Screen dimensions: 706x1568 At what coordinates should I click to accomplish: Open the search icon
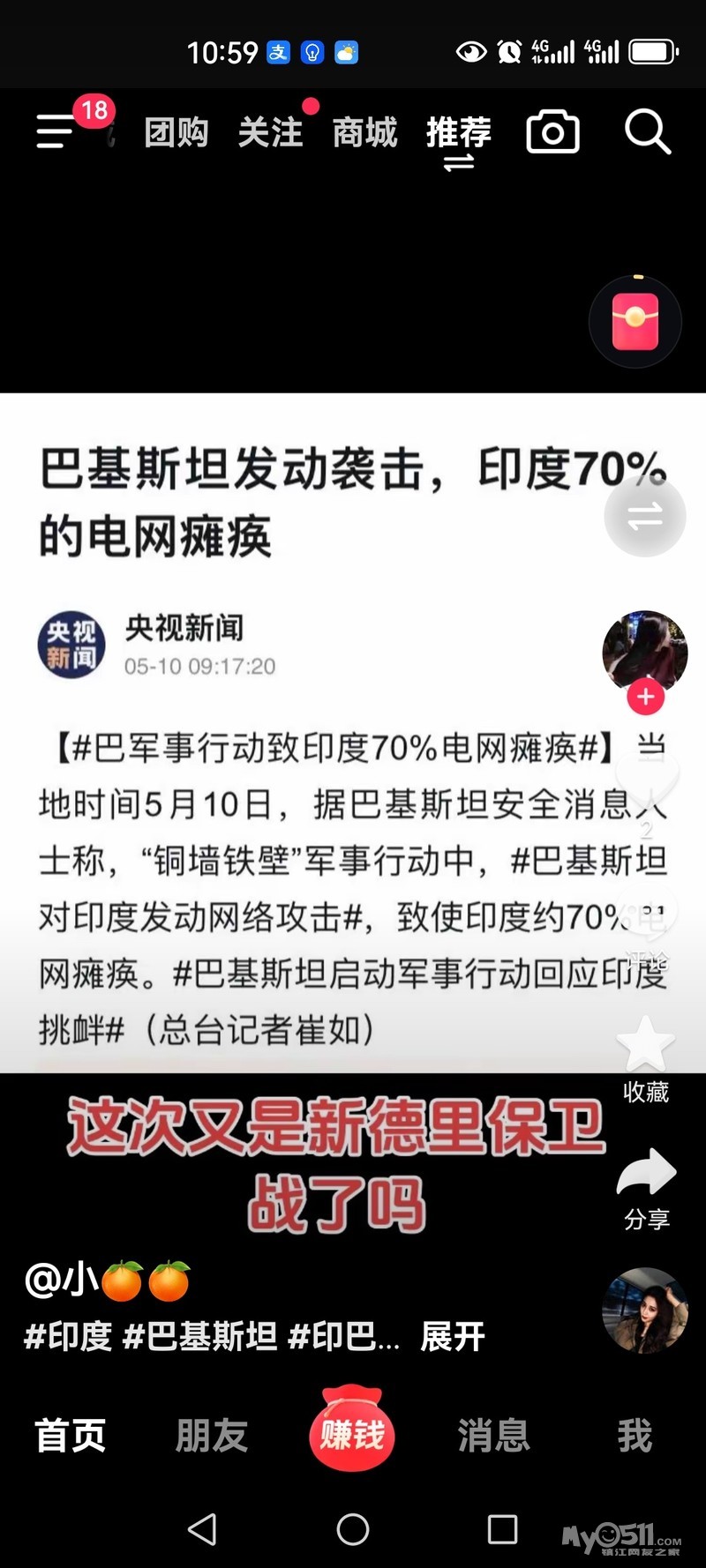click(x=648, y=133)
